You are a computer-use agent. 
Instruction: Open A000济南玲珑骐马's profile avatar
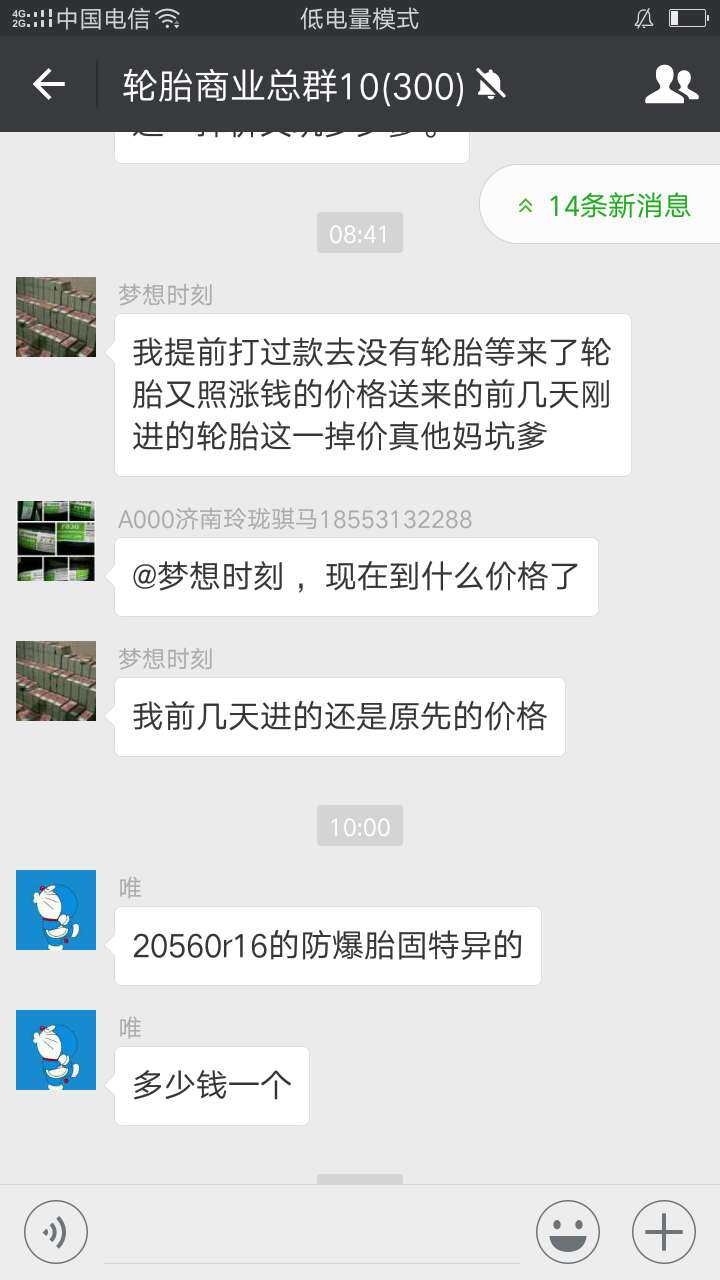click(56, 541)
